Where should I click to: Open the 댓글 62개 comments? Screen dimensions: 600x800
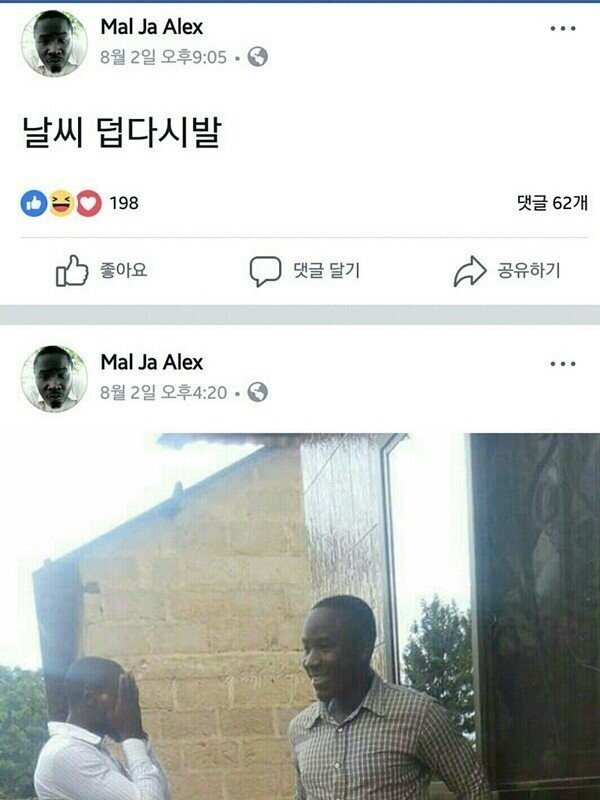tap(551, 203)
